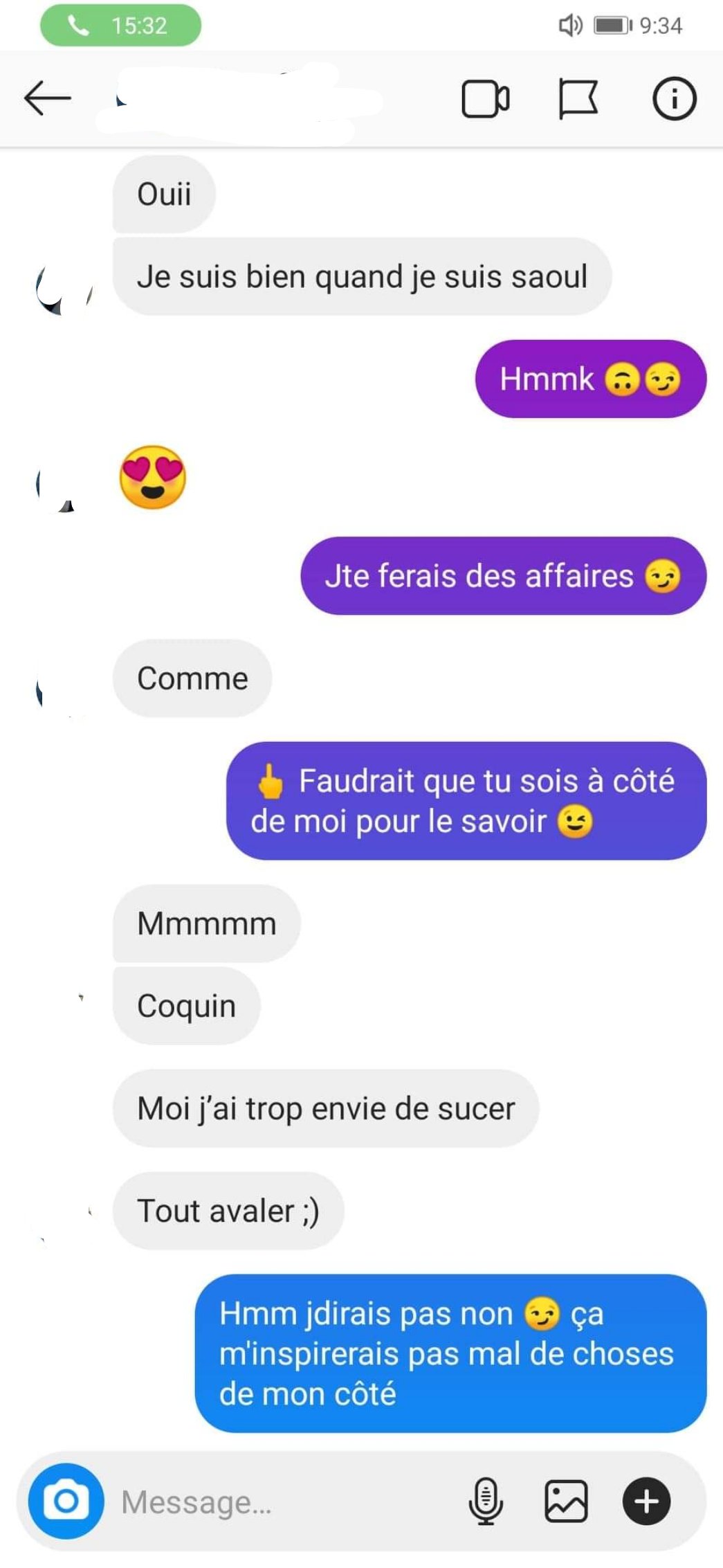Return to the ongoing call 15:32
This screenshot has width=723, height=1568.
click(x=120, y=26)
